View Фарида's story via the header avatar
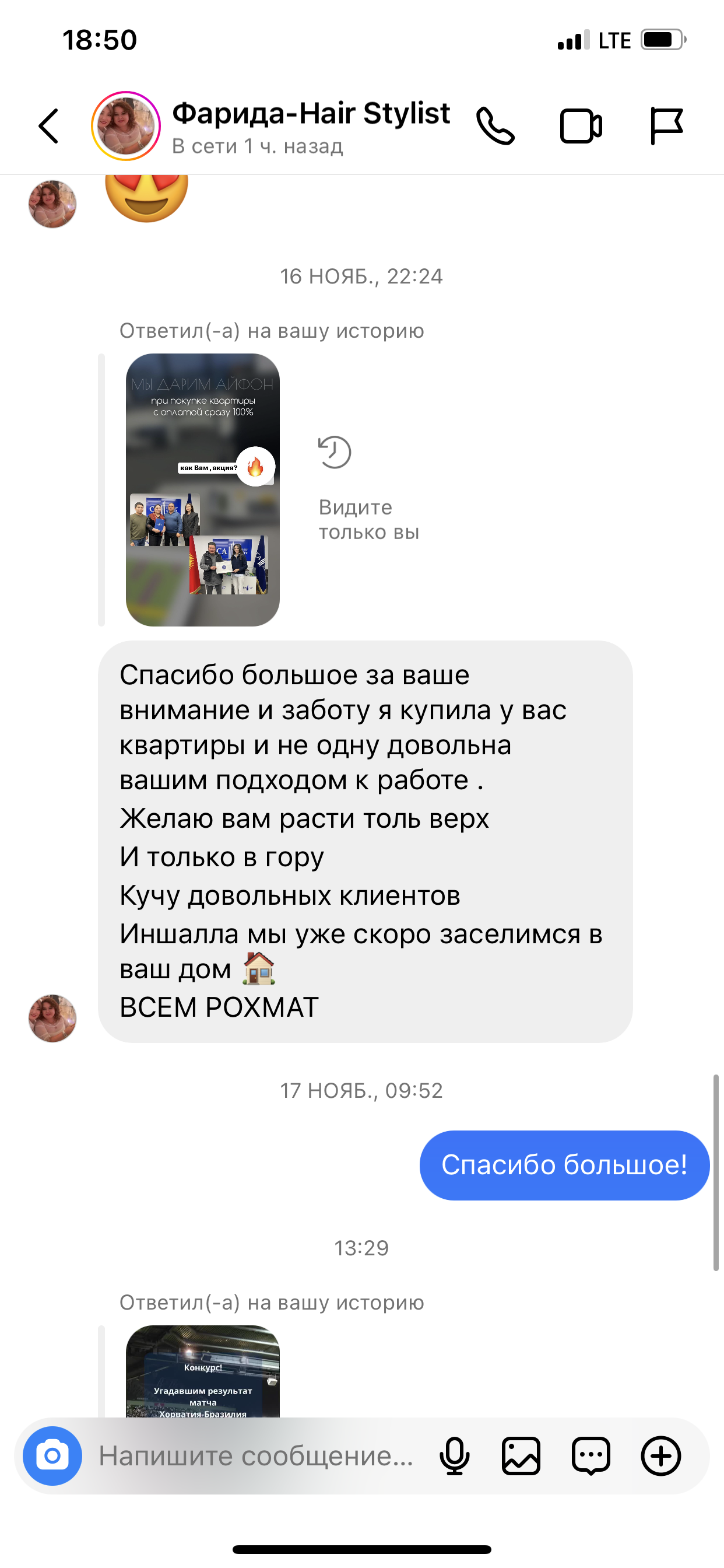Image resolution: width=724 pixels, height=1568 pixels. (126, 127)
